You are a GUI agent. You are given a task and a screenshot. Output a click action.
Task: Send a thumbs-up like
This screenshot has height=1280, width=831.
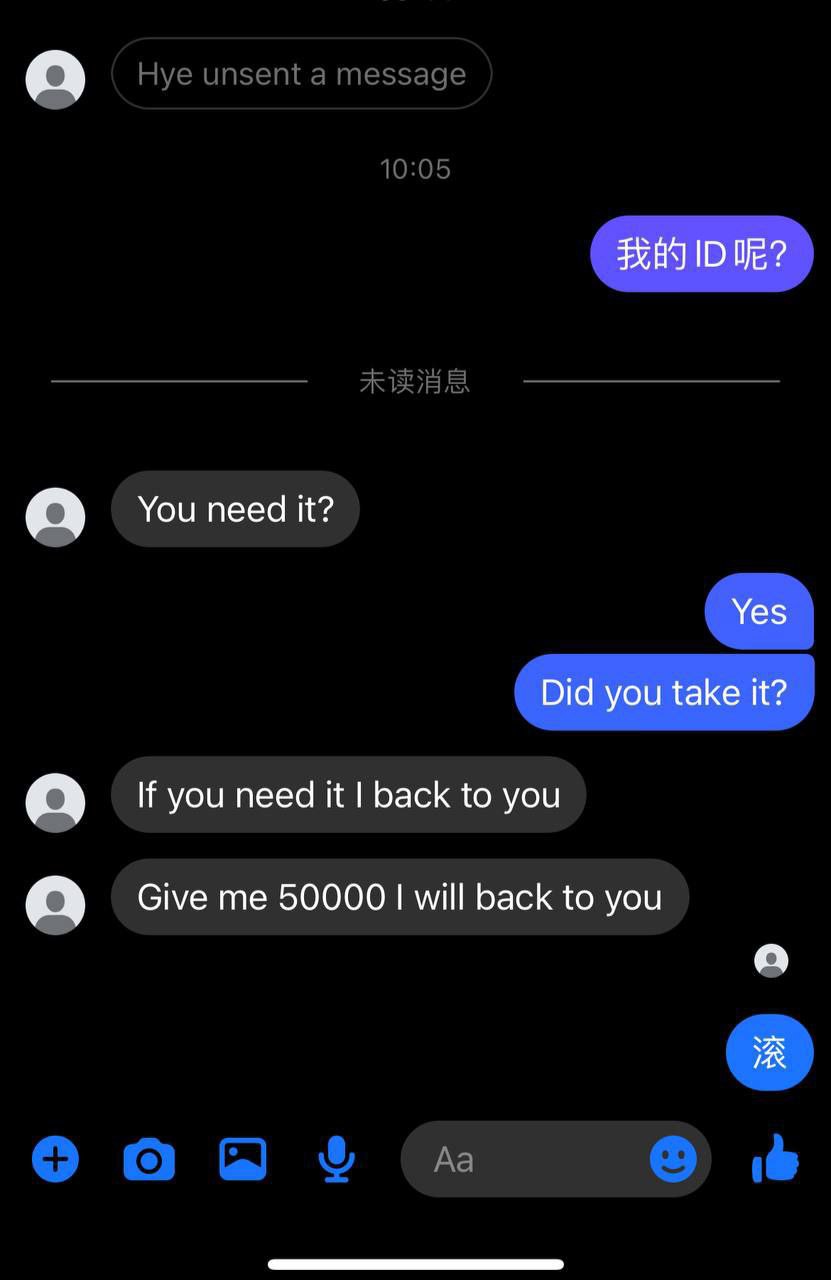pyautogui.click(x=775, y=1160)
